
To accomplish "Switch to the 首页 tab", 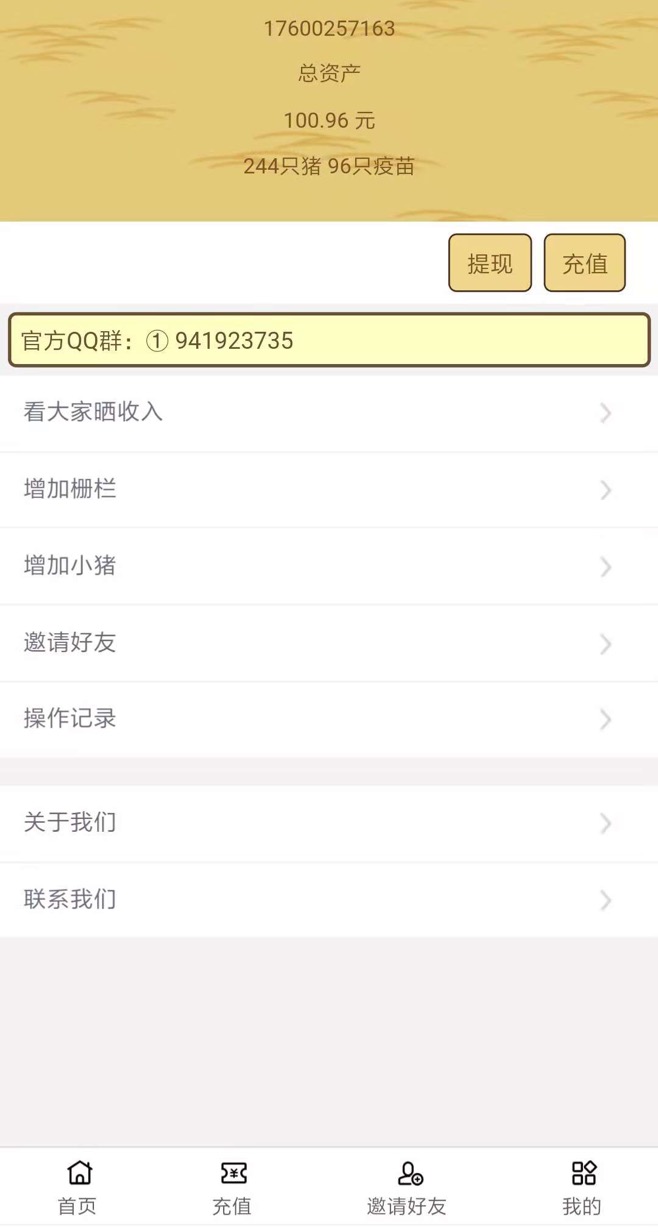I will pyautogui.click(x=78, y=1188).
